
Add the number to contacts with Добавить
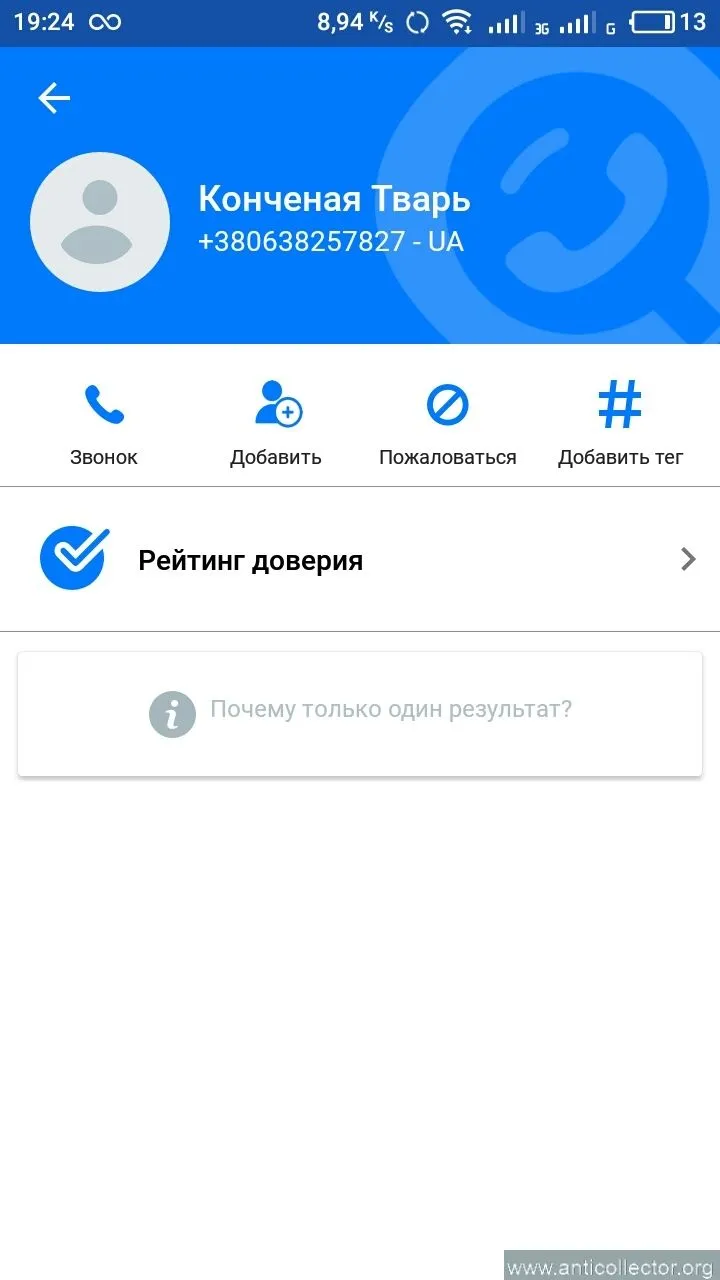point(276,424)
